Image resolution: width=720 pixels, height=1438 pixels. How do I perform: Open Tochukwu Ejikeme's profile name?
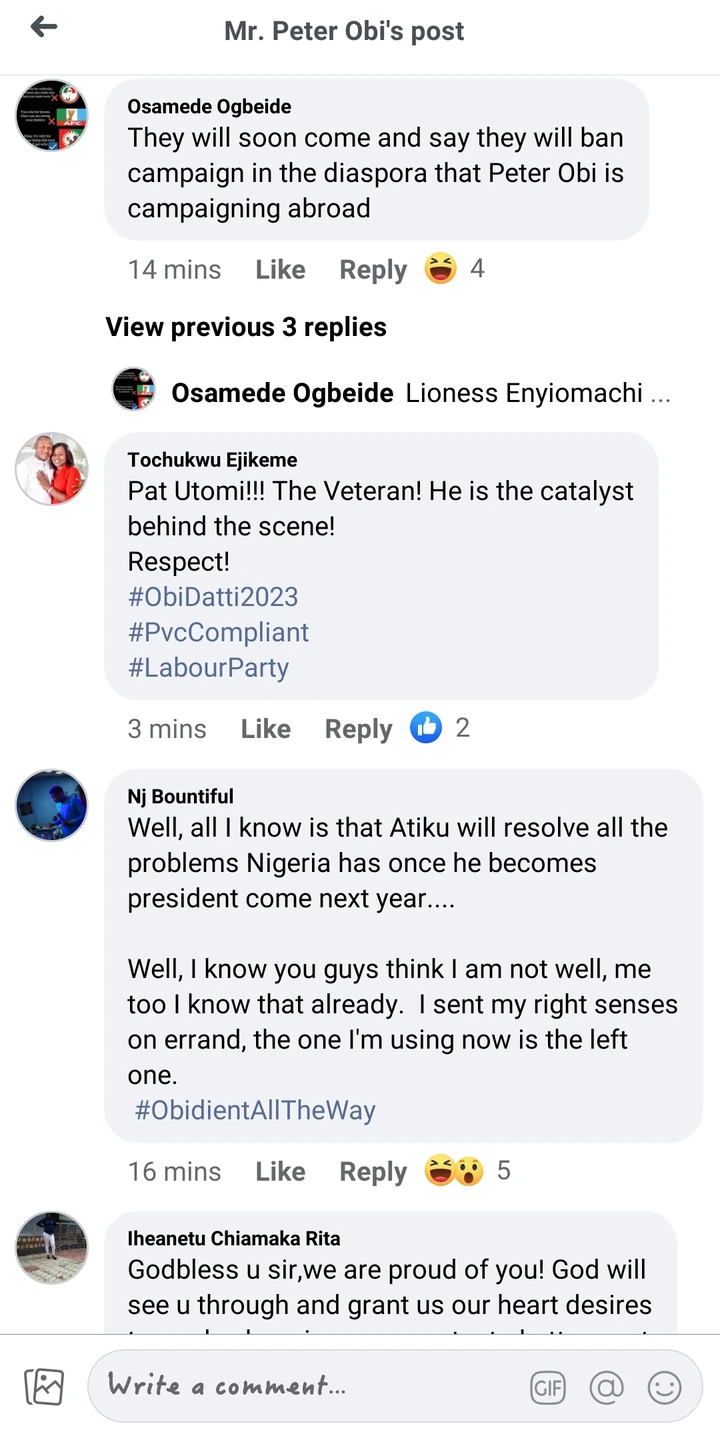coord(212,460)
